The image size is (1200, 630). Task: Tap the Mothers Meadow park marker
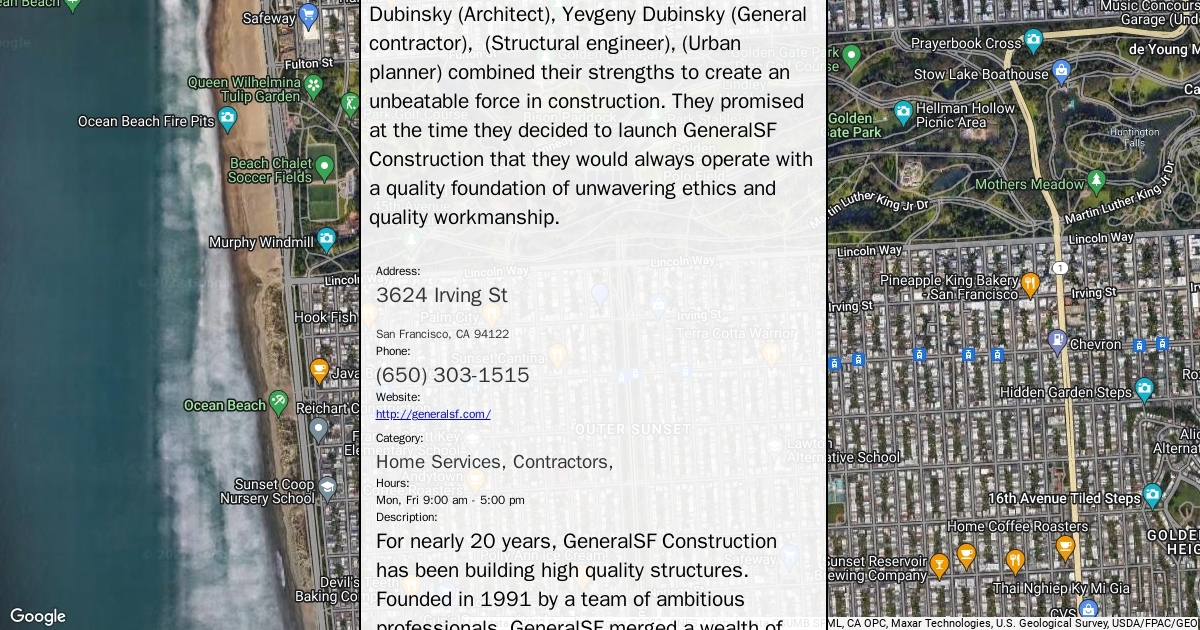pos(1097,182)
